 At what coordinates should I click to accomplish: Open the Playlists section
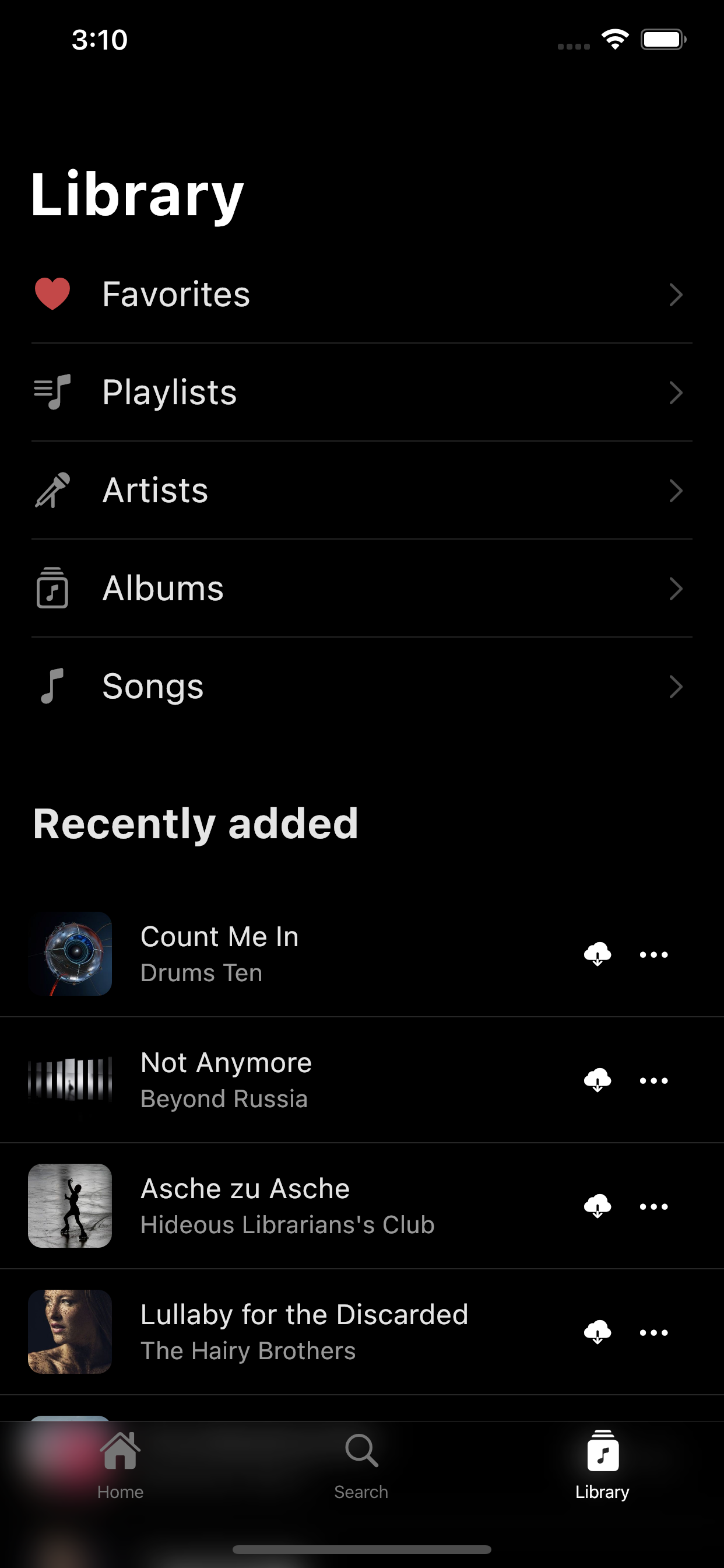(x=361, y=393)
